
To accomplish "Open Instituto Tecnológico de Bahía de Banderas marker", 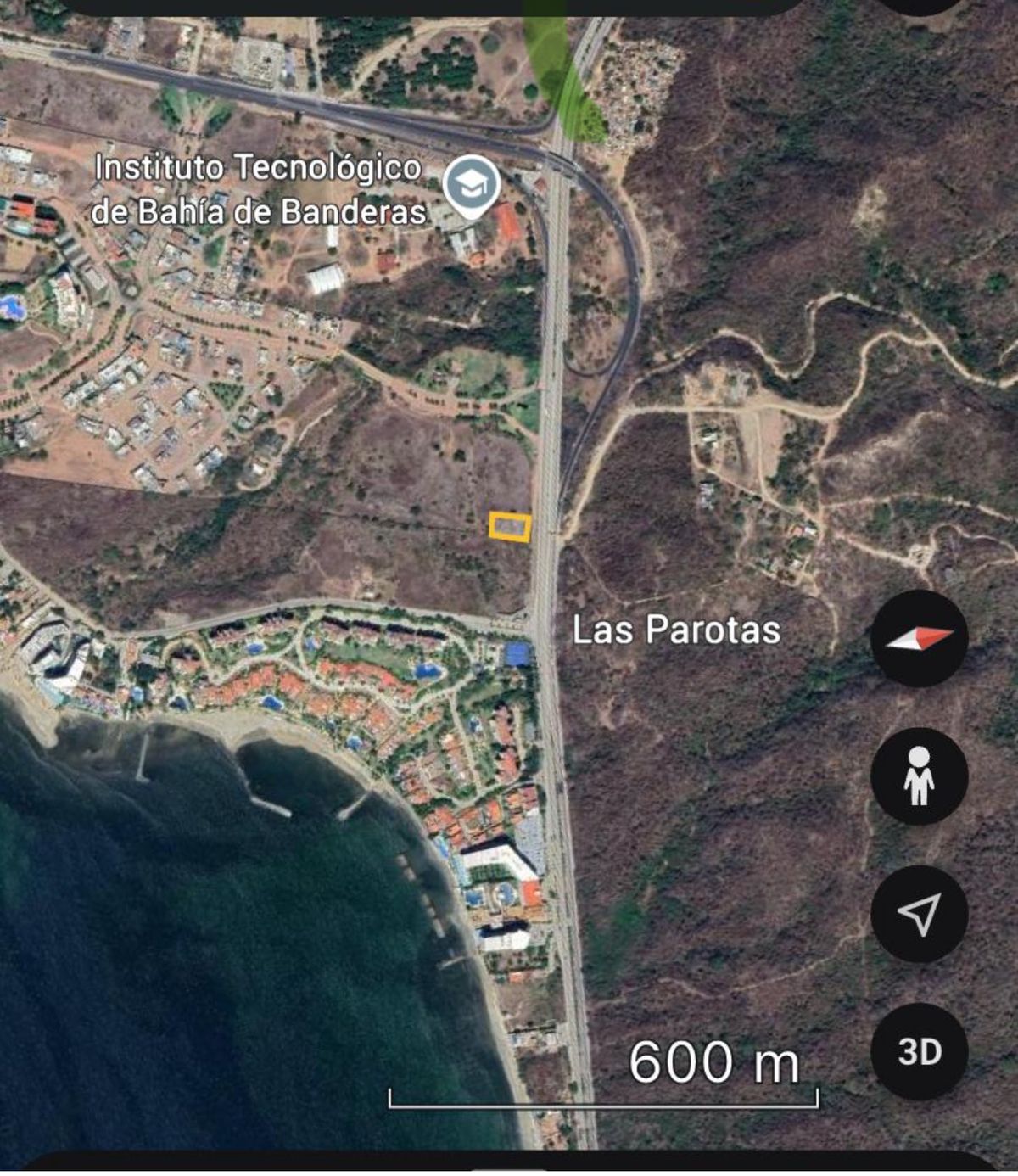I will 472,185.
